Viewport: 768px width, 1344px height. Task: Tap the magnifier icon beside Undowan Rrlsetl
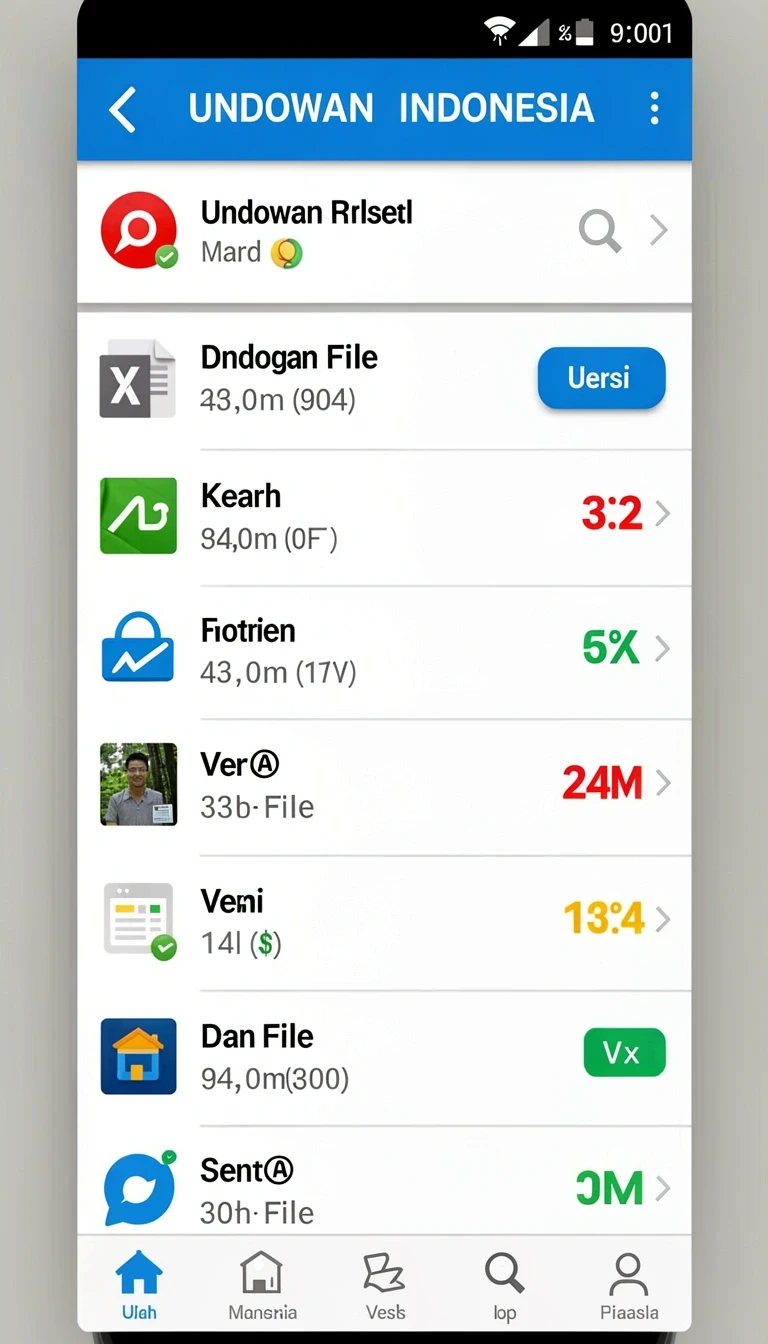pos(600,231)
